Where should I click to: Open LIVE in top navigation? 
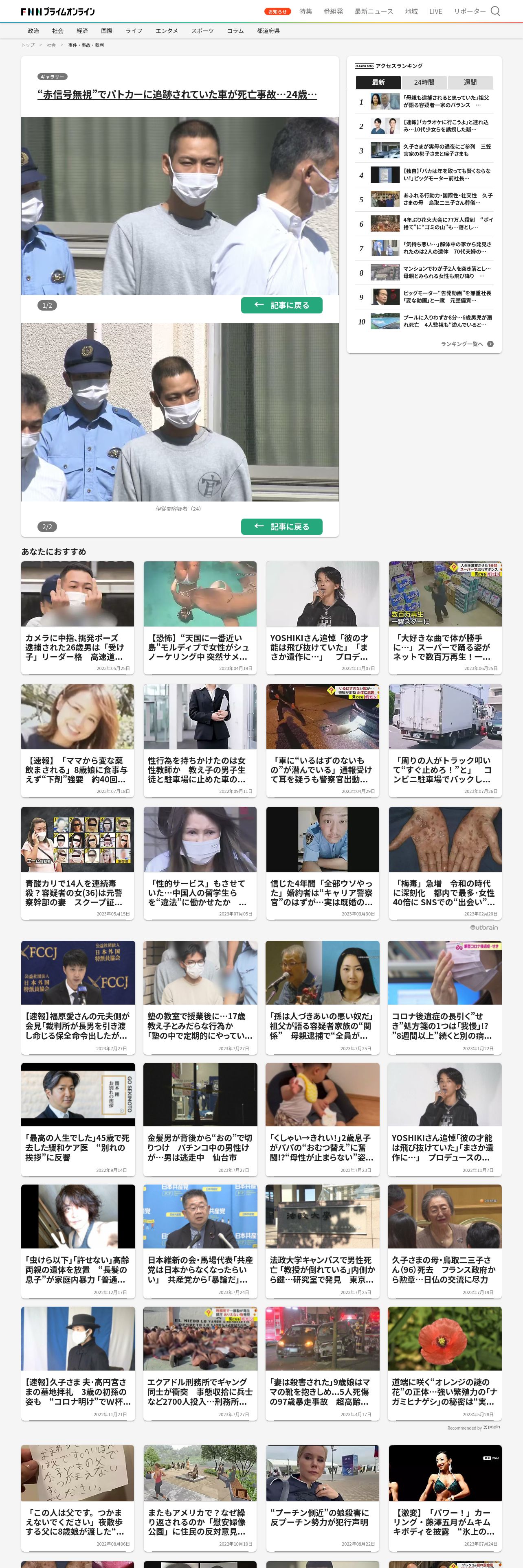pyautogui.click(x=435, y=11)
